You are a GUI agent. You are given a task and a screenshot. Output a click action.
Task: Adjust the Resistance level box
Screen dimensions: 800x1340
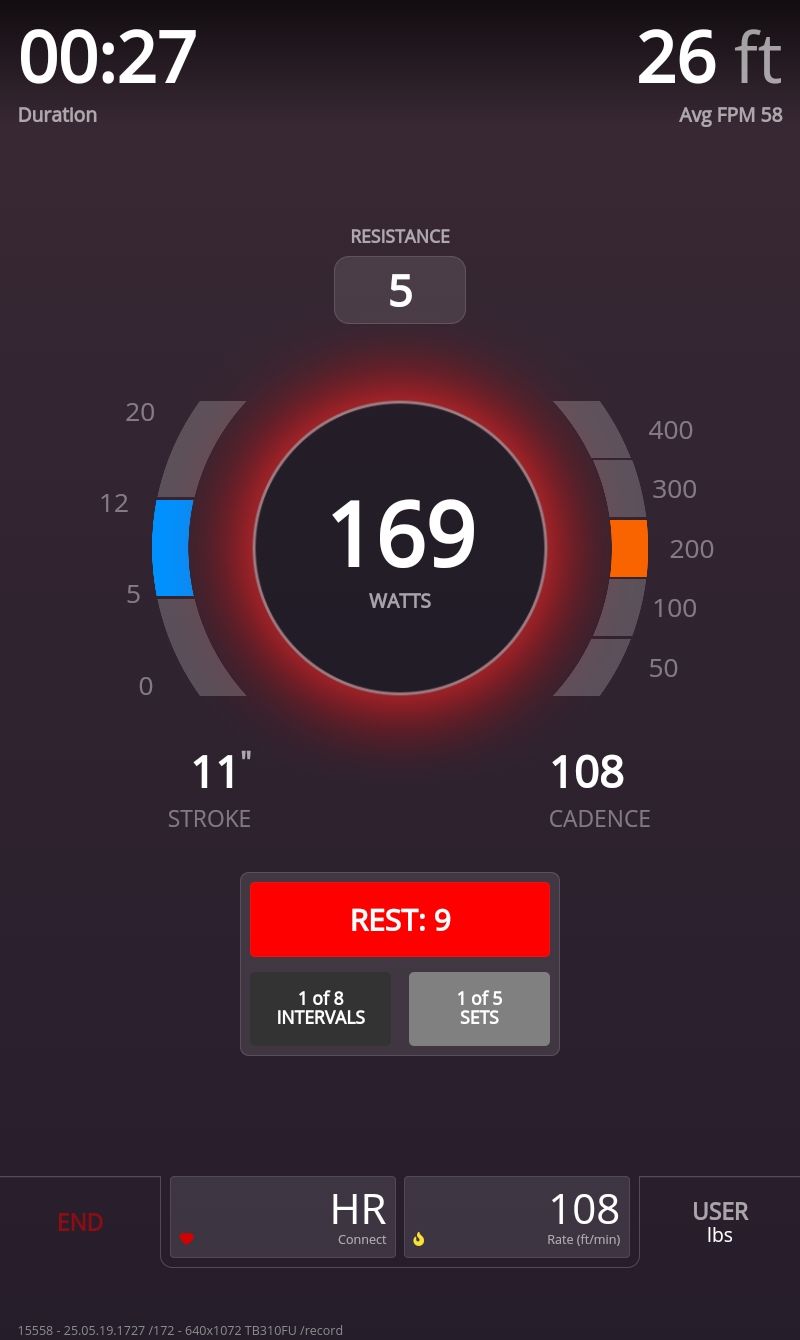coord(400,290)
